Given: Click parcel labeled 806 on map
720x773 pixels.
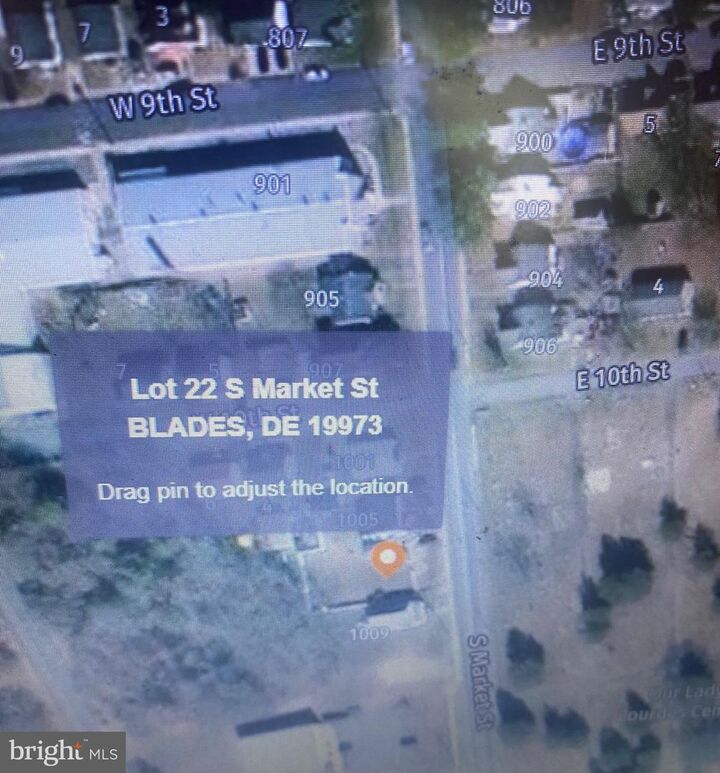Looking at the screenshot, I should (x=512, y=8).
